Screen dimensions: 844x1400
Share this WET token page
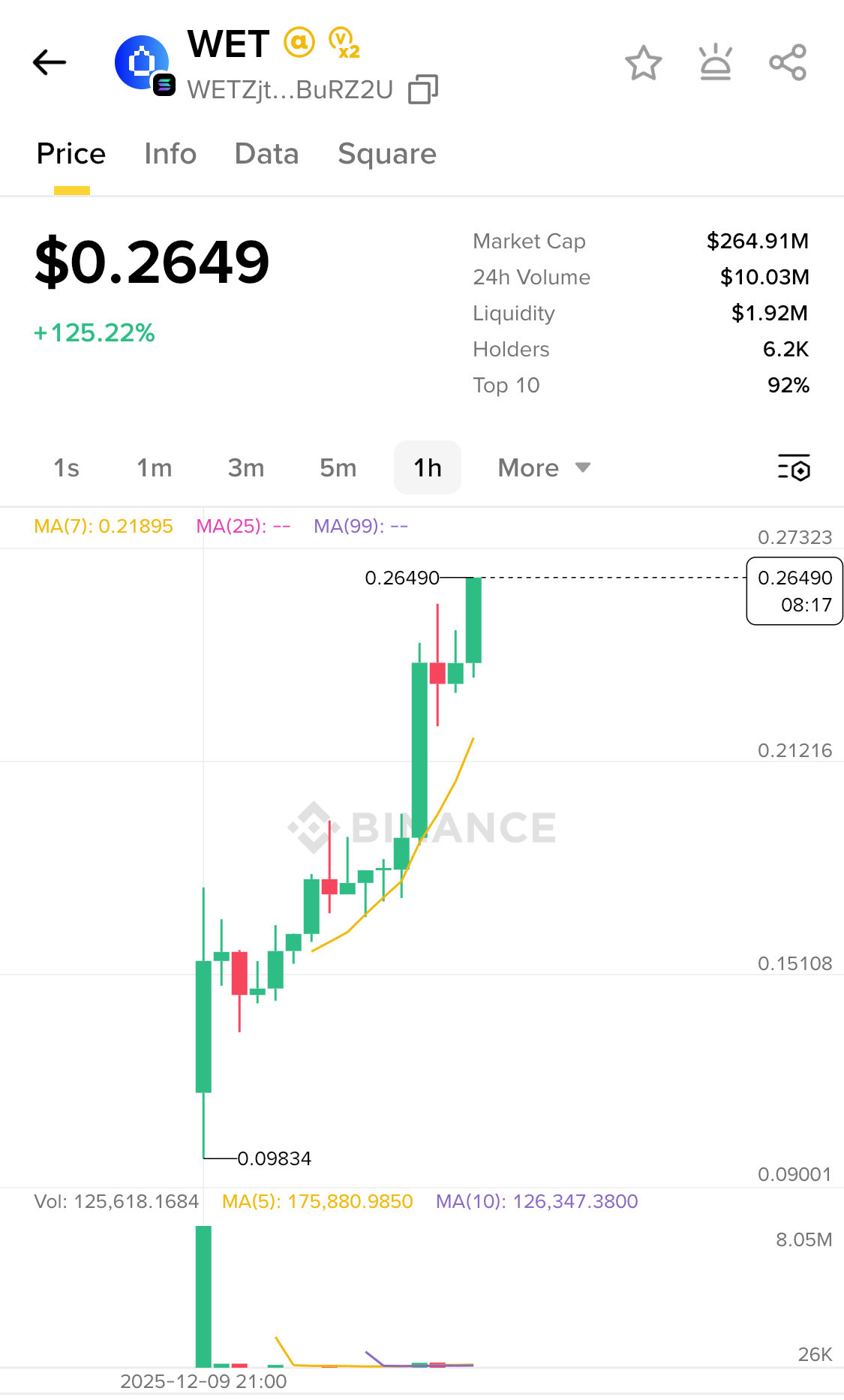[788, 63]
